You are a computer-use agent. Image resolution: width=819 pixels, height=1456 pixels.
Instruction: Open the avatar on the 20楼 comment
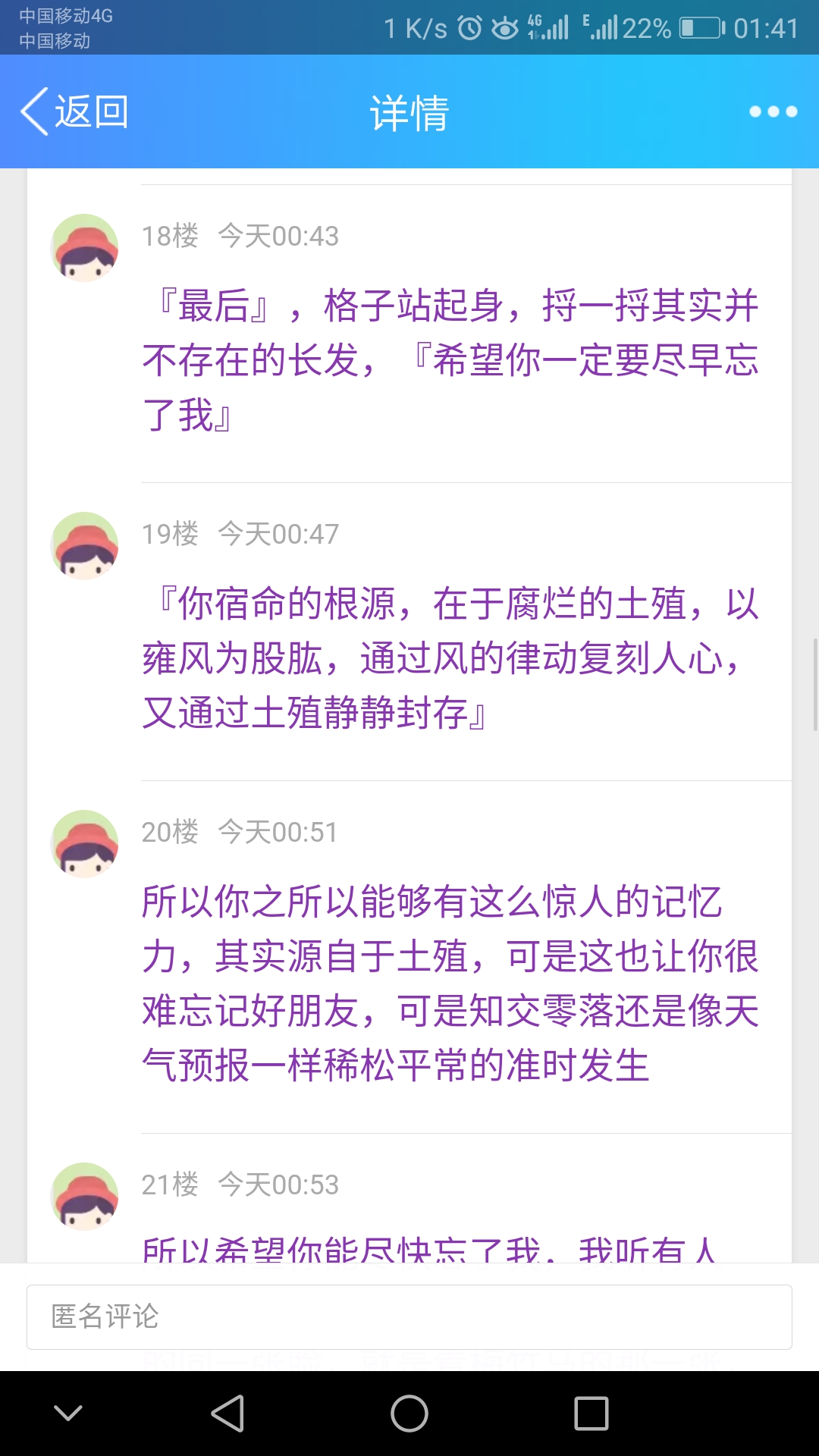(84, 844)
